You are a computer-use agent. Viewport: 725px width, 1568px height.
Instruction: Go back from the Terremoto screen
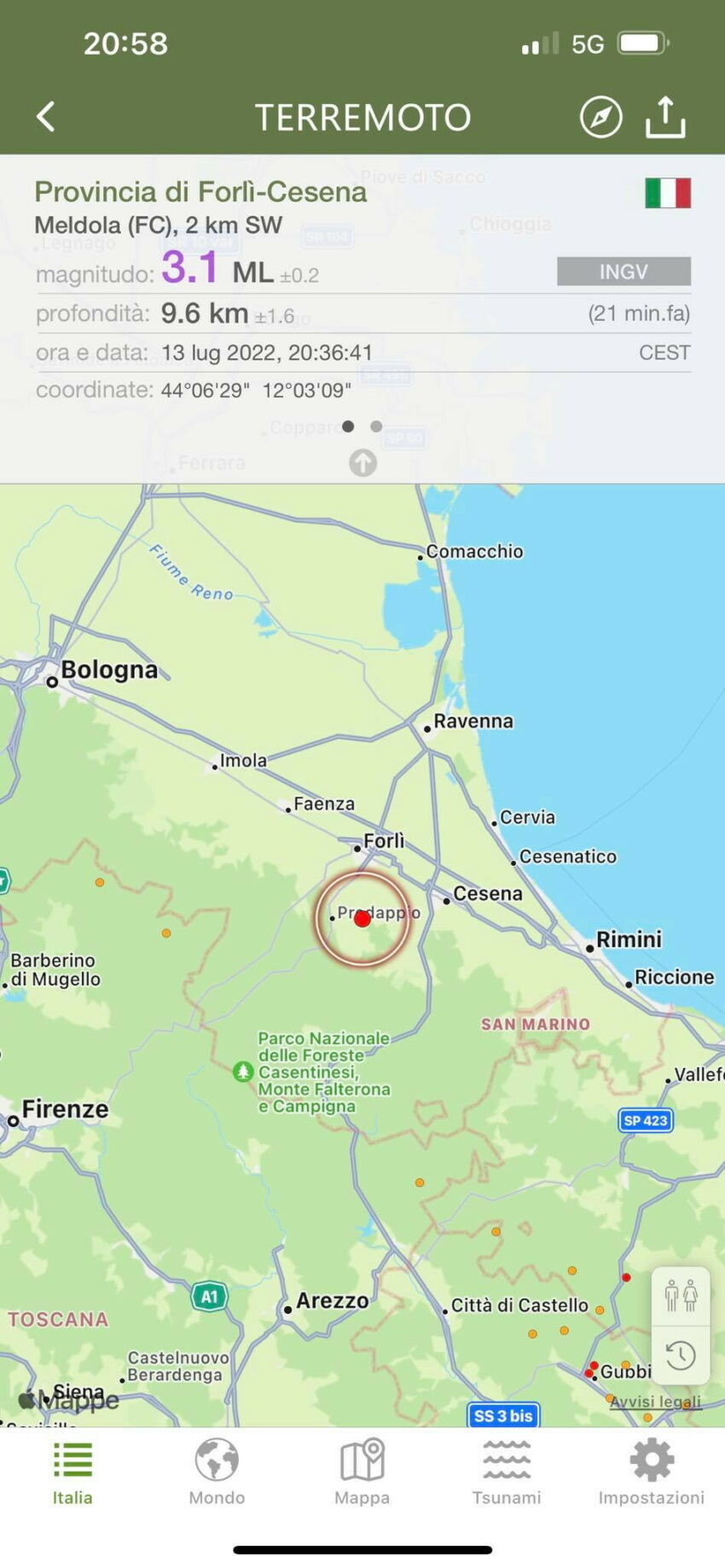tap(46, 117)
